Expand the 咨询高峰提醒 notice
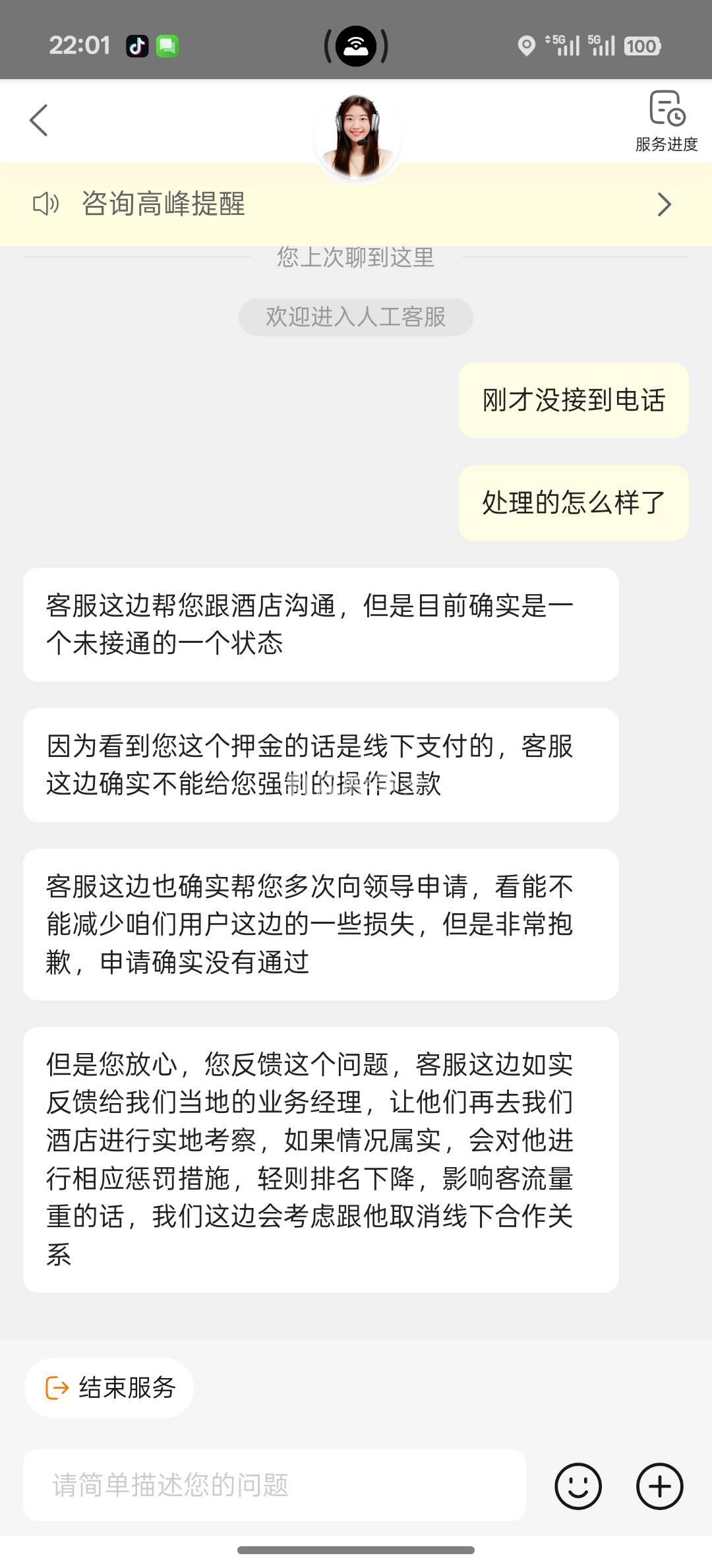712x1568 pixels. (x=664, y=204)
